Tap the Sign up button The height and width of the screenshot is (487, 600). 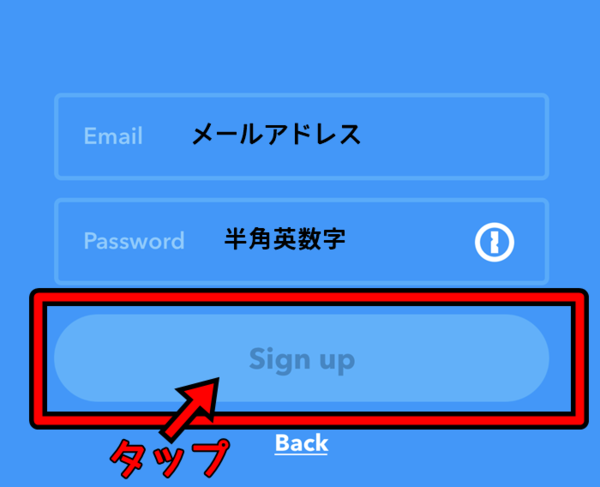pyautogui.click(x=301, y=358)
